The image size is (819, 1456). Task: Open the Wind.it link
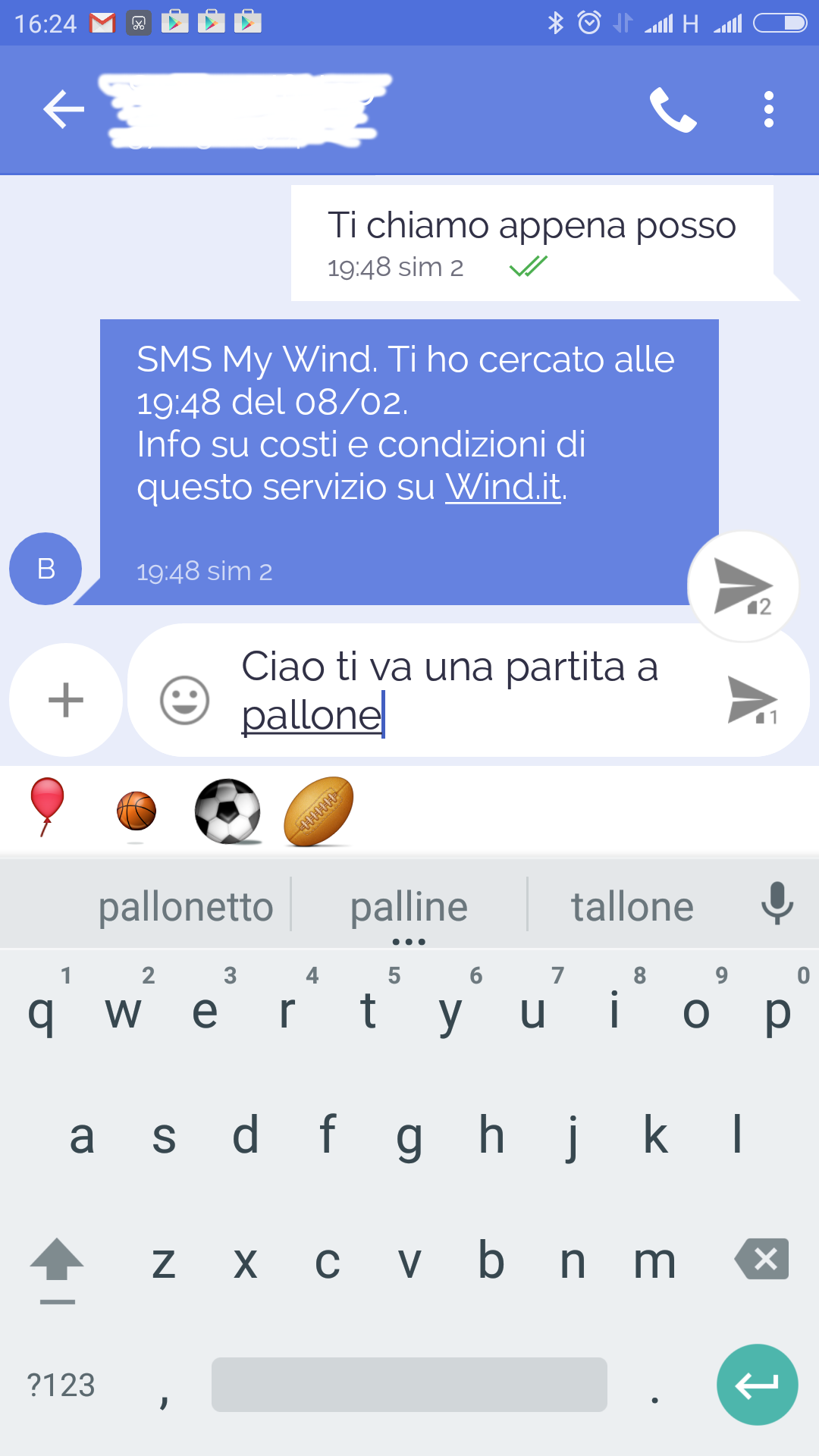[x=504, y=487]
